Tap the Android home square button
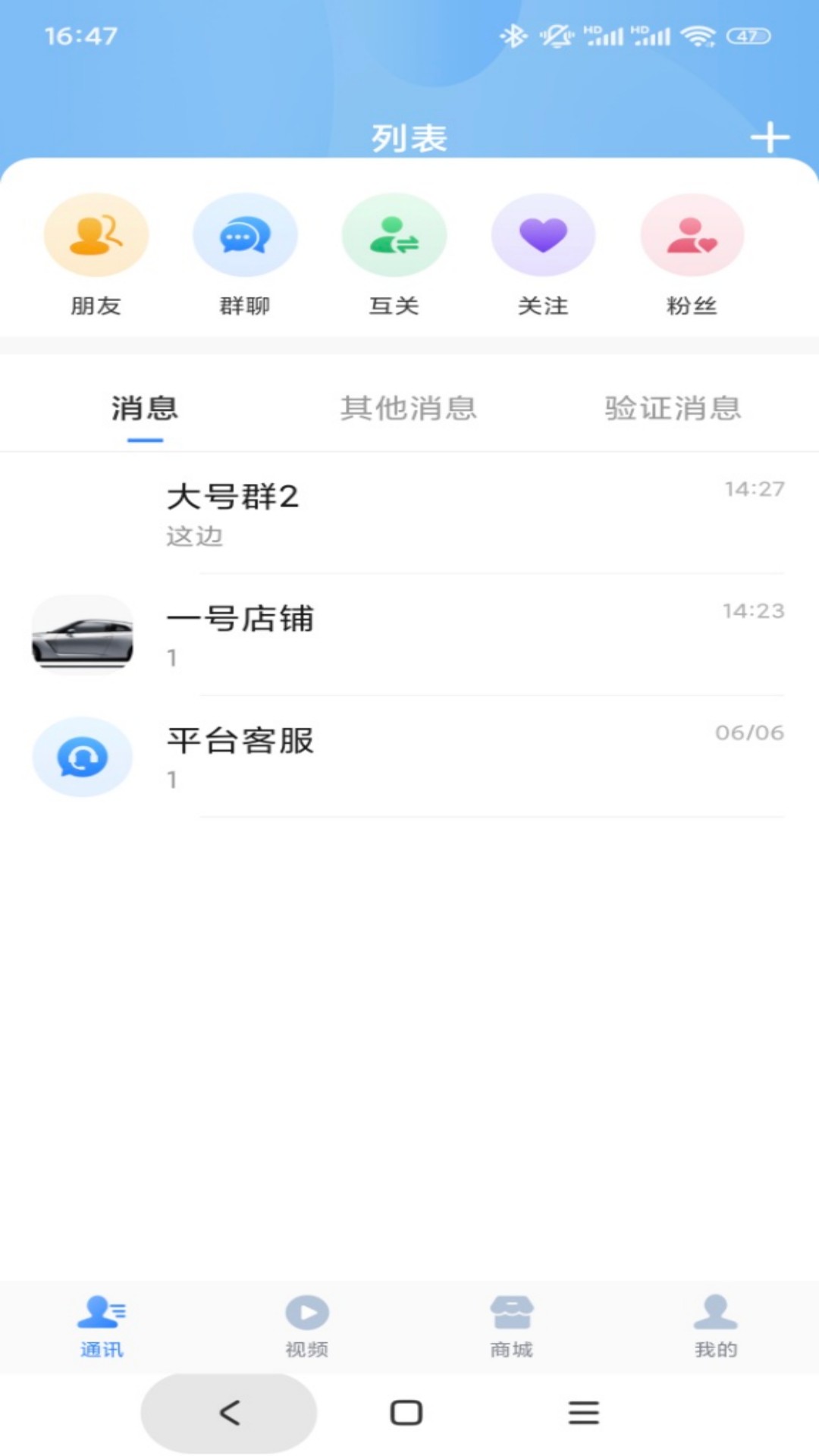This screenshot has height=1456, width=819. click(407, 1411)
